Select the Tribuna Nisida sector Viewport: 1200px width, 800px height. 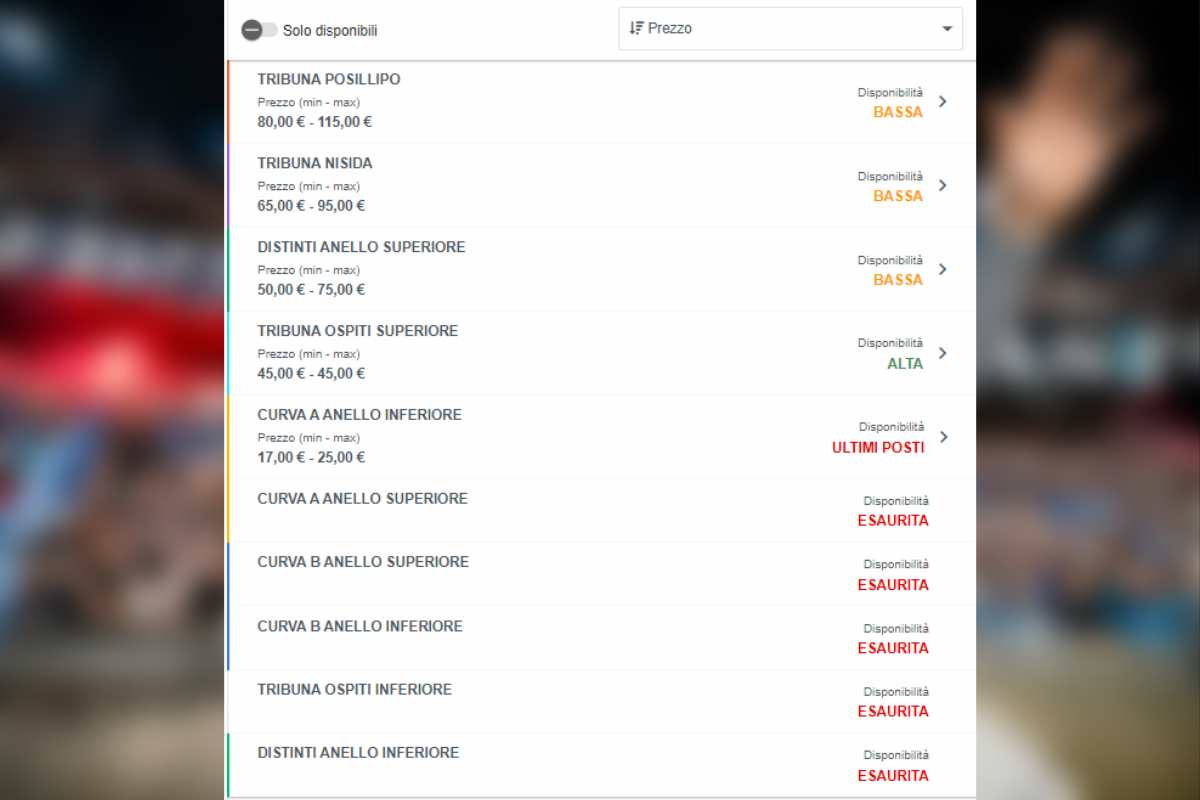(600, 185)
